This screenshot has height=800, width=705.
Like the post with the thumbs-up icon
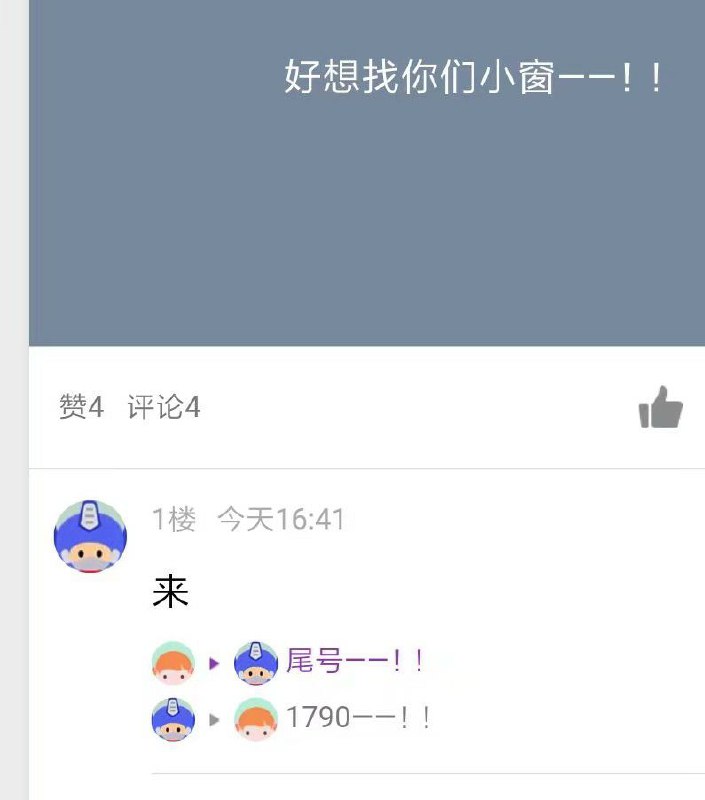[660, 408]
